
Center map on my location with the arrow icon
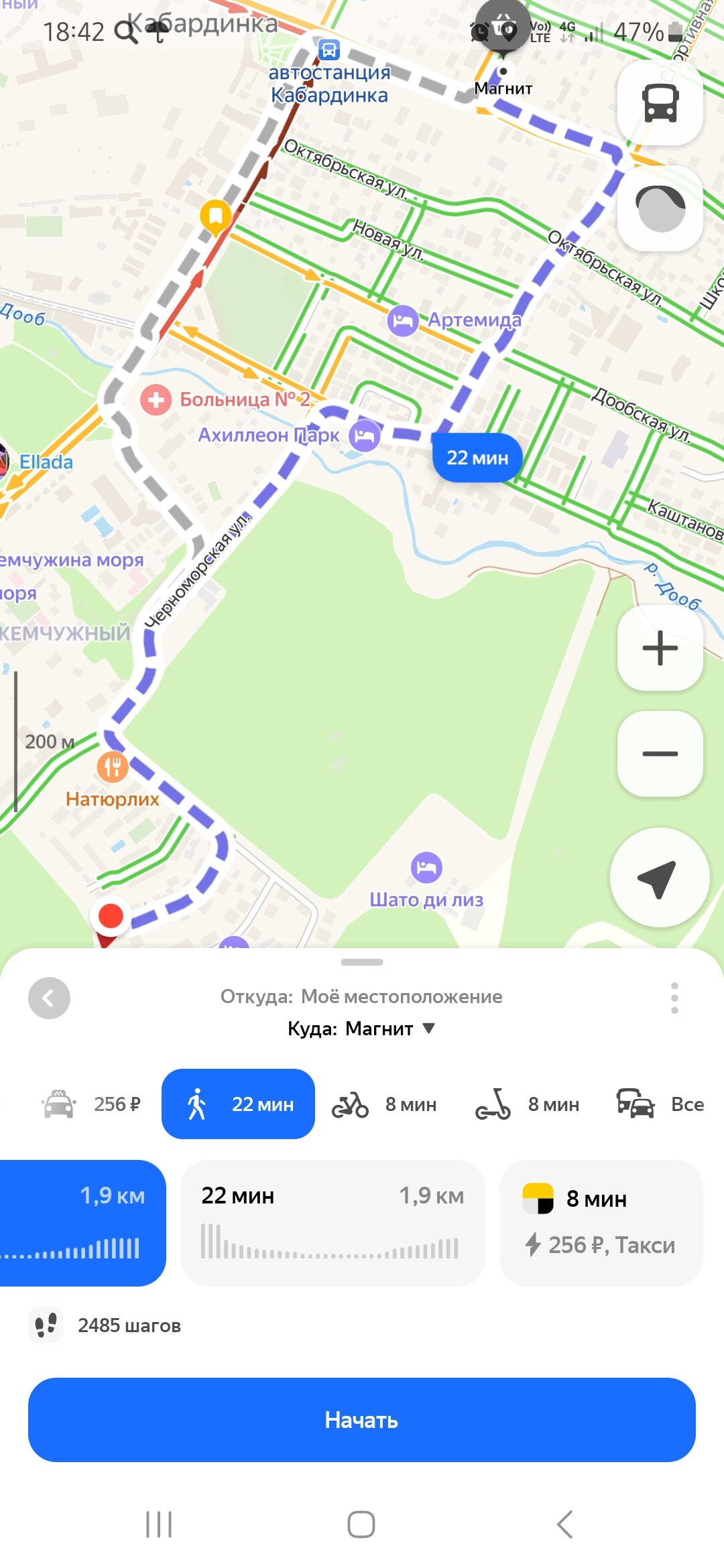(660, 878)
